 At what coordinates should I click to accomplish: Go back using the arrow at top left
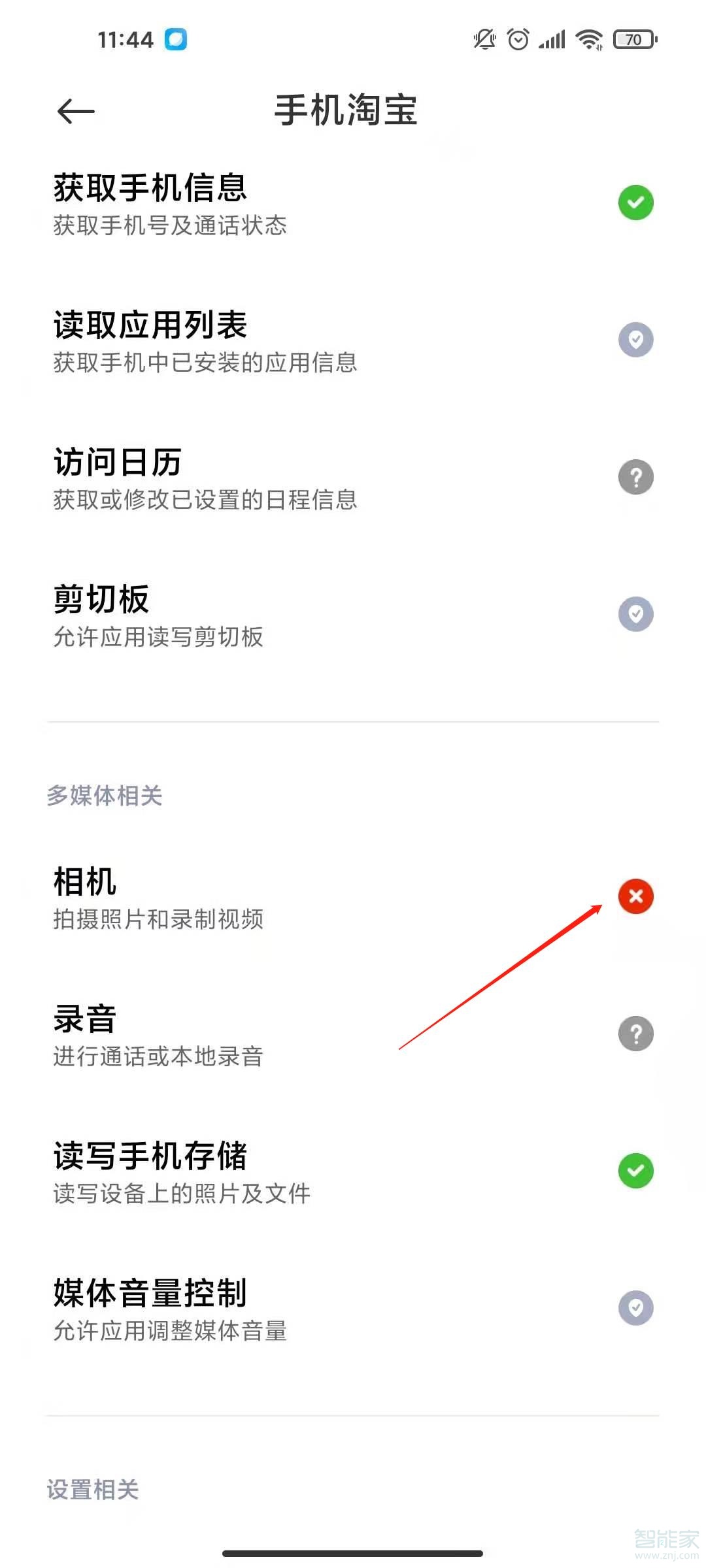coord(73,111)
